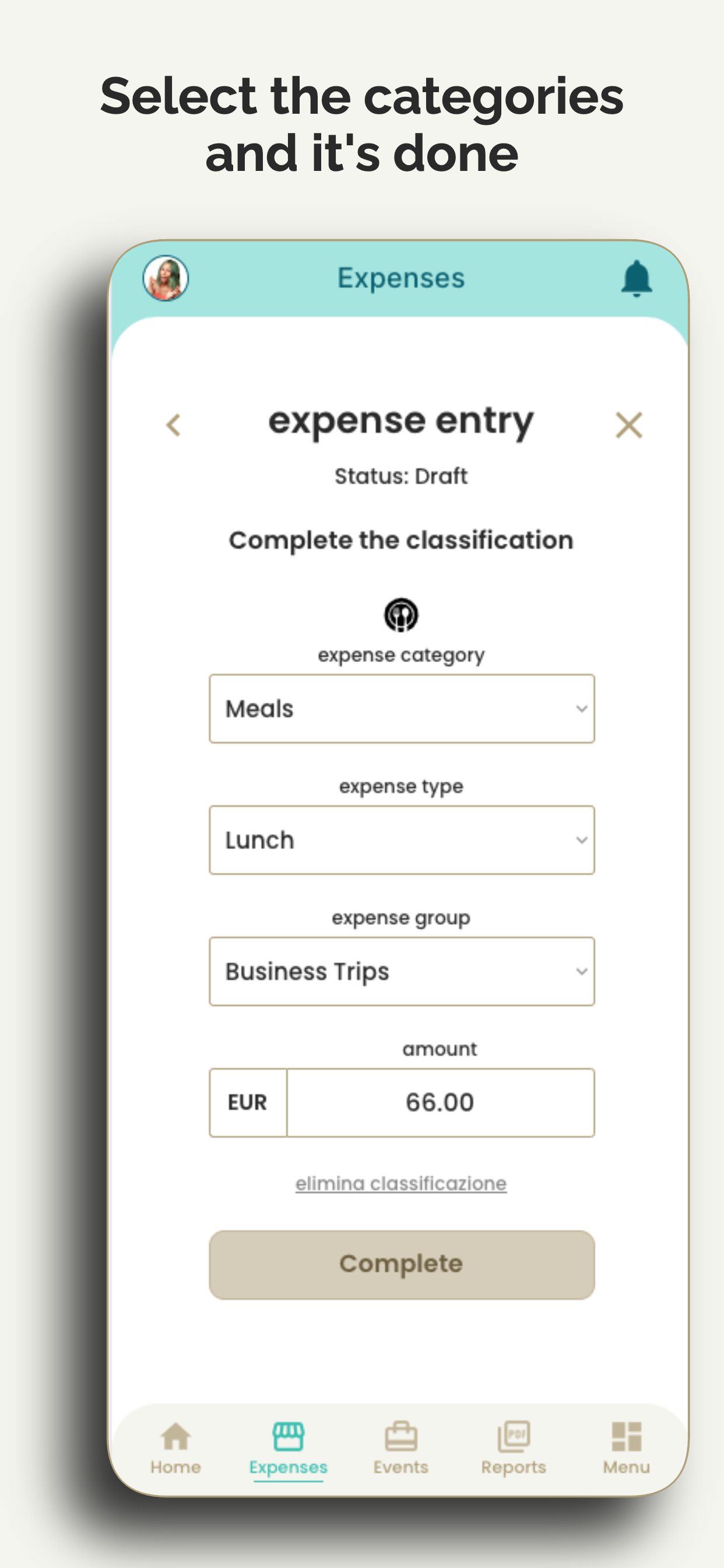Viewport: 724px width, 1568px height.
Task: Switch to the Menu tab
Action: click(x=625, y=1436)
